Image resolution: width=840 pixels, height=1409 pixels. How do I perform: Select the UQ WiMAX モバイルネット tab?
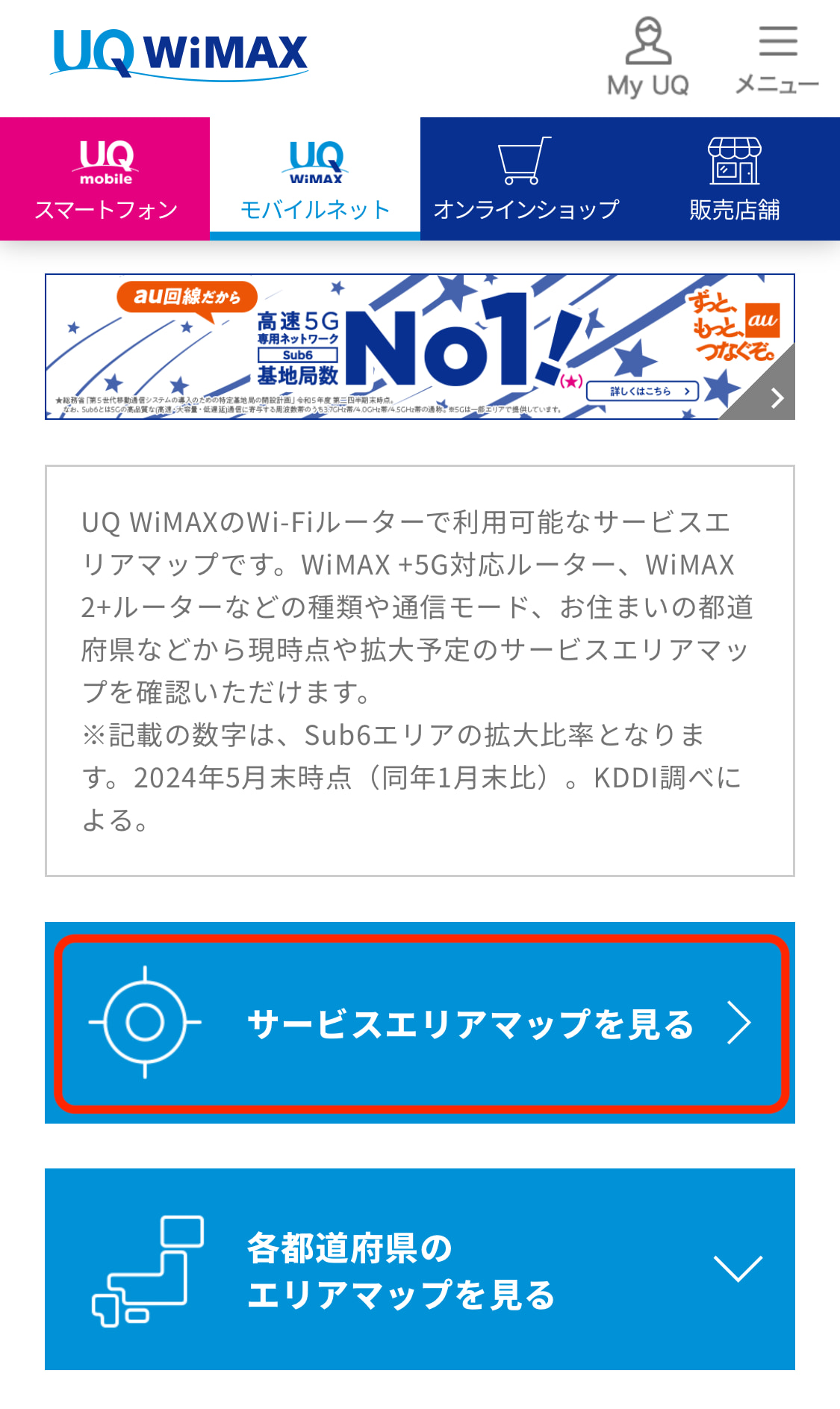tap(315, 179)
